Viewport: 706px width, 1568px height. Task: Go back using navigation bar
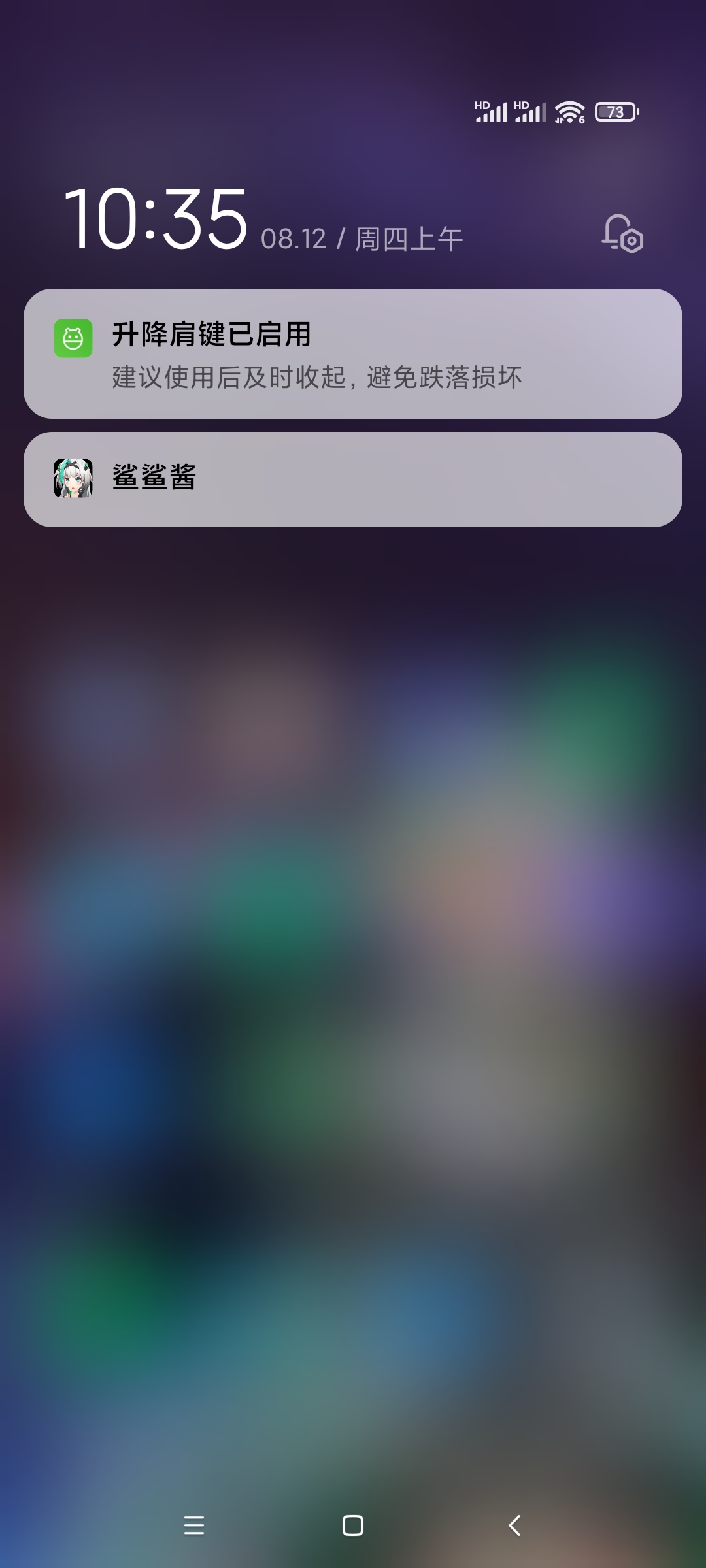[x=514, y=1526]
